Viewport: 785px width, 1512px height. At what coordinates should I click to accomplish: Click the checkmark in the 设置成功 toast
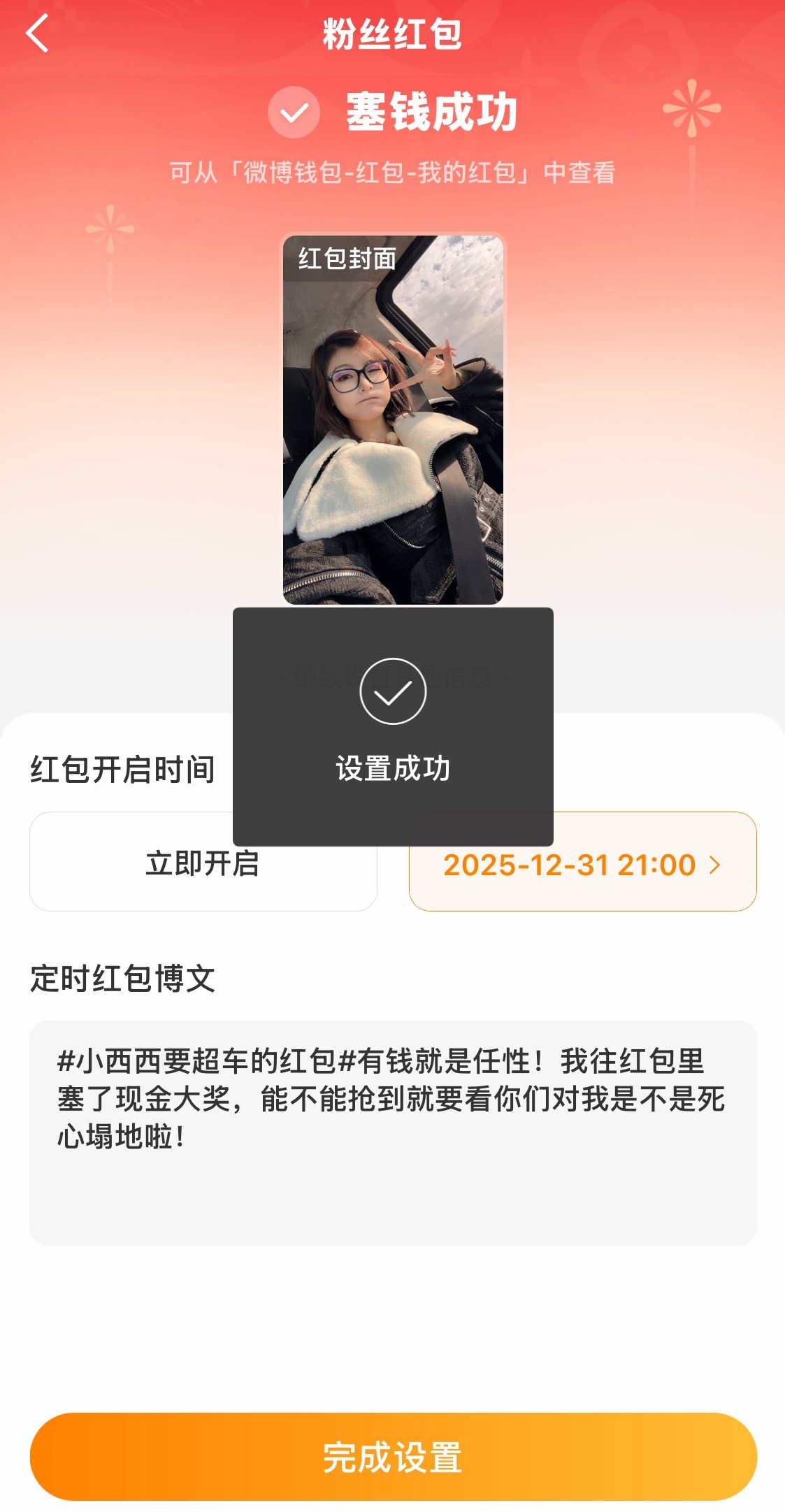392,691
